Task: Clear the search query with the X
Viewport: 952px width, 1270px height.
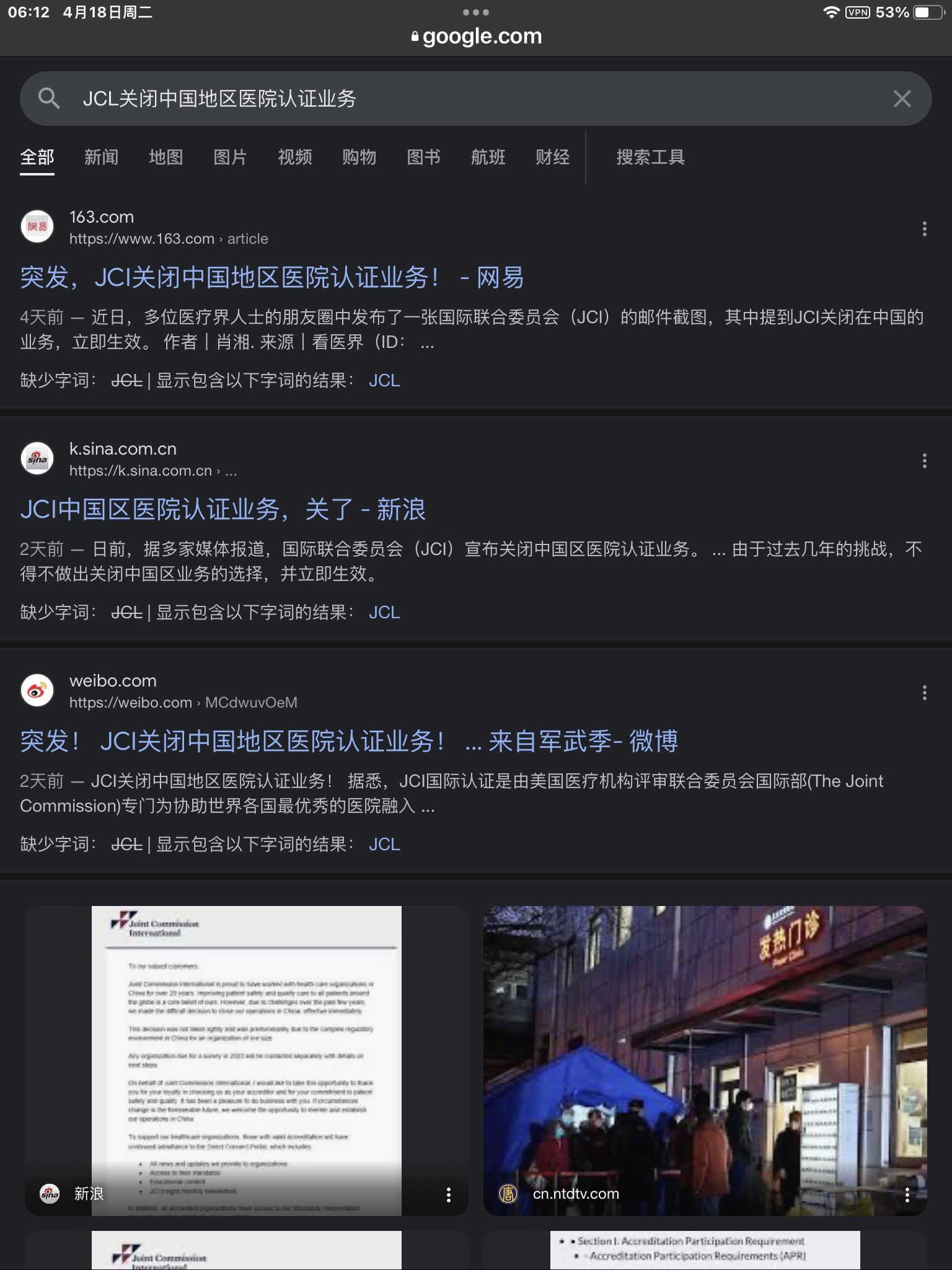Action: [902, 99]
